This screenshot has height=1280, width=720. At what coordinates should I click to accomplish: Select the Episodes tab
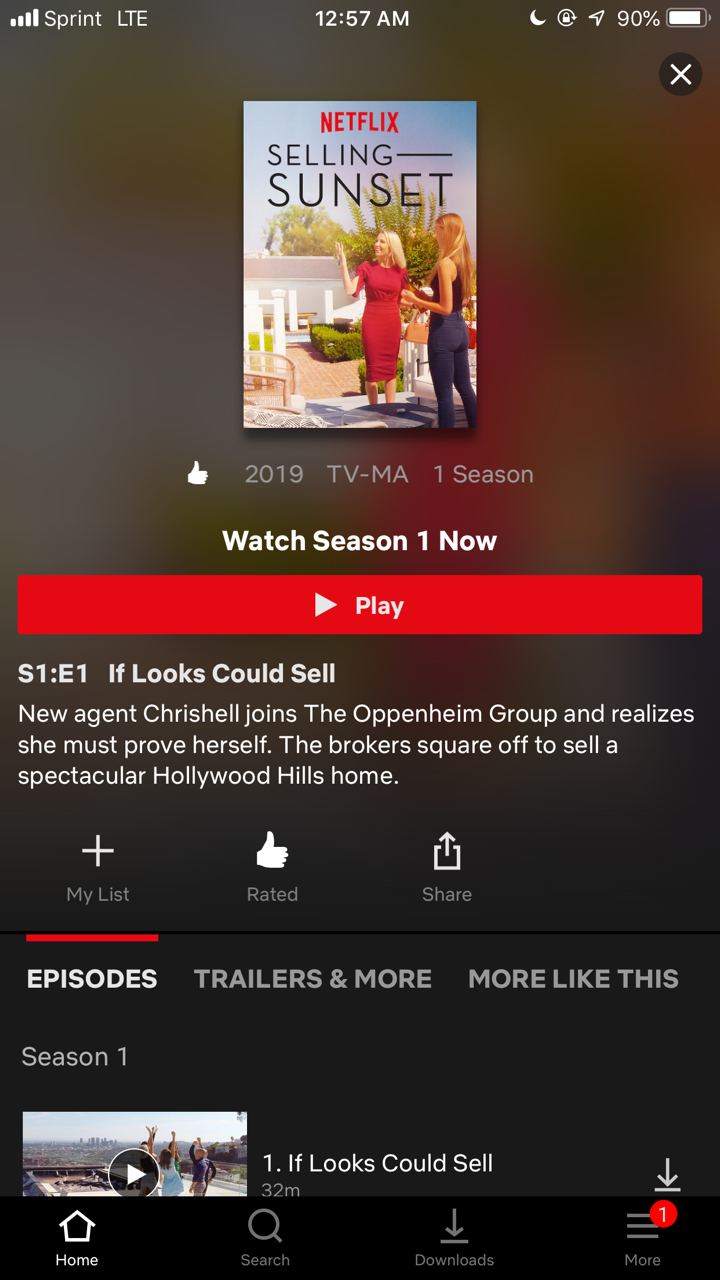click(x=92, y=979)
